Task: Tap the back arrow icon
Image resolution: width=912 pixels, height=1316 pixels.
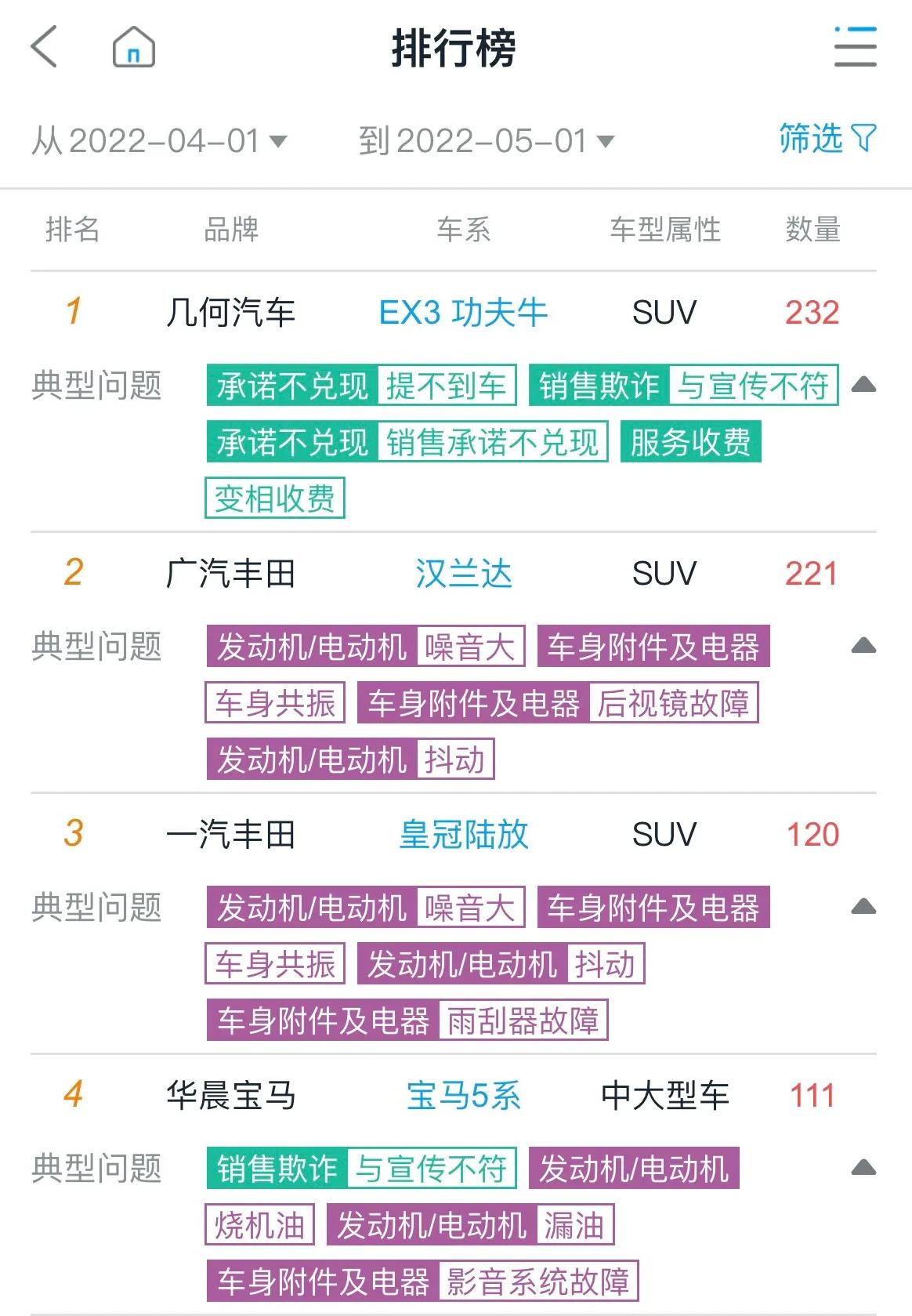Action: pos(43,49)
